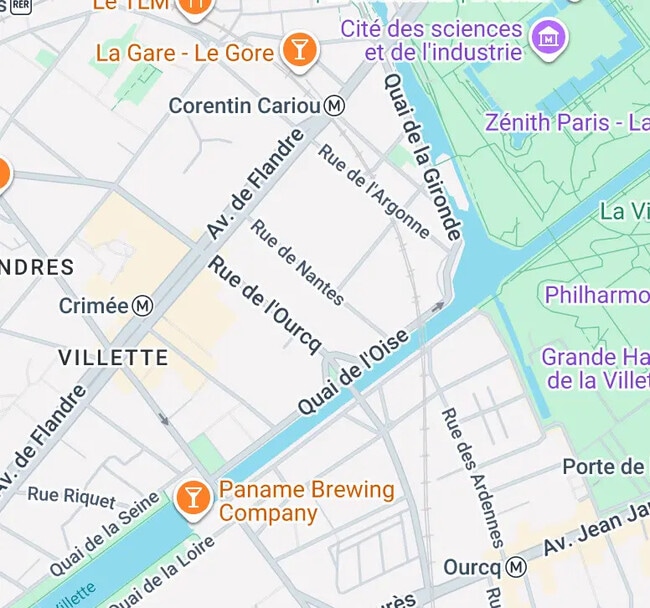Tap the Ourcq metro station icon

(516, 567)
